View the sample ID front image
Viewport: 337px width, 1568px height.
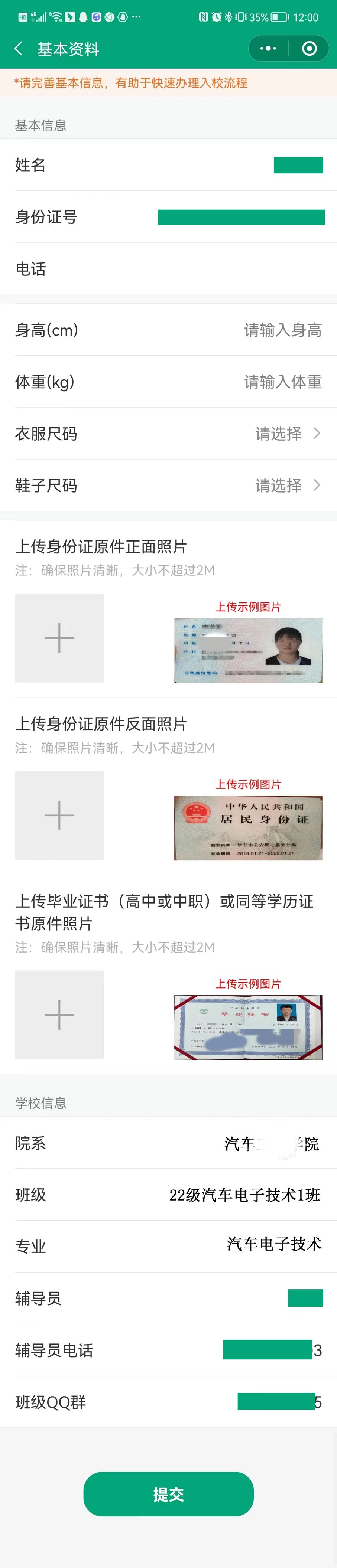(248, 650)
